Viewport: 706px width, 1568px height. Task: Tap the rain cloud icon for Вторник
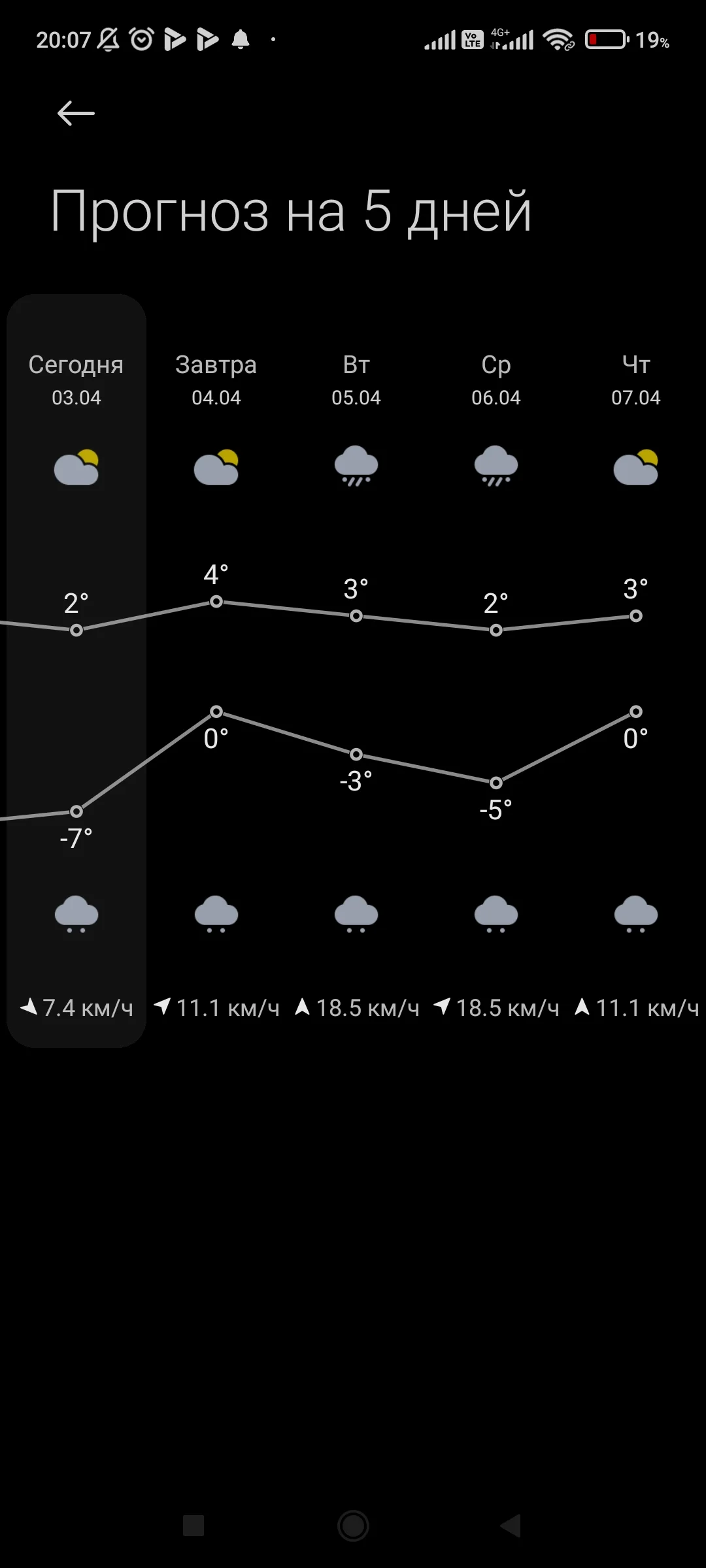pos(356,465)
